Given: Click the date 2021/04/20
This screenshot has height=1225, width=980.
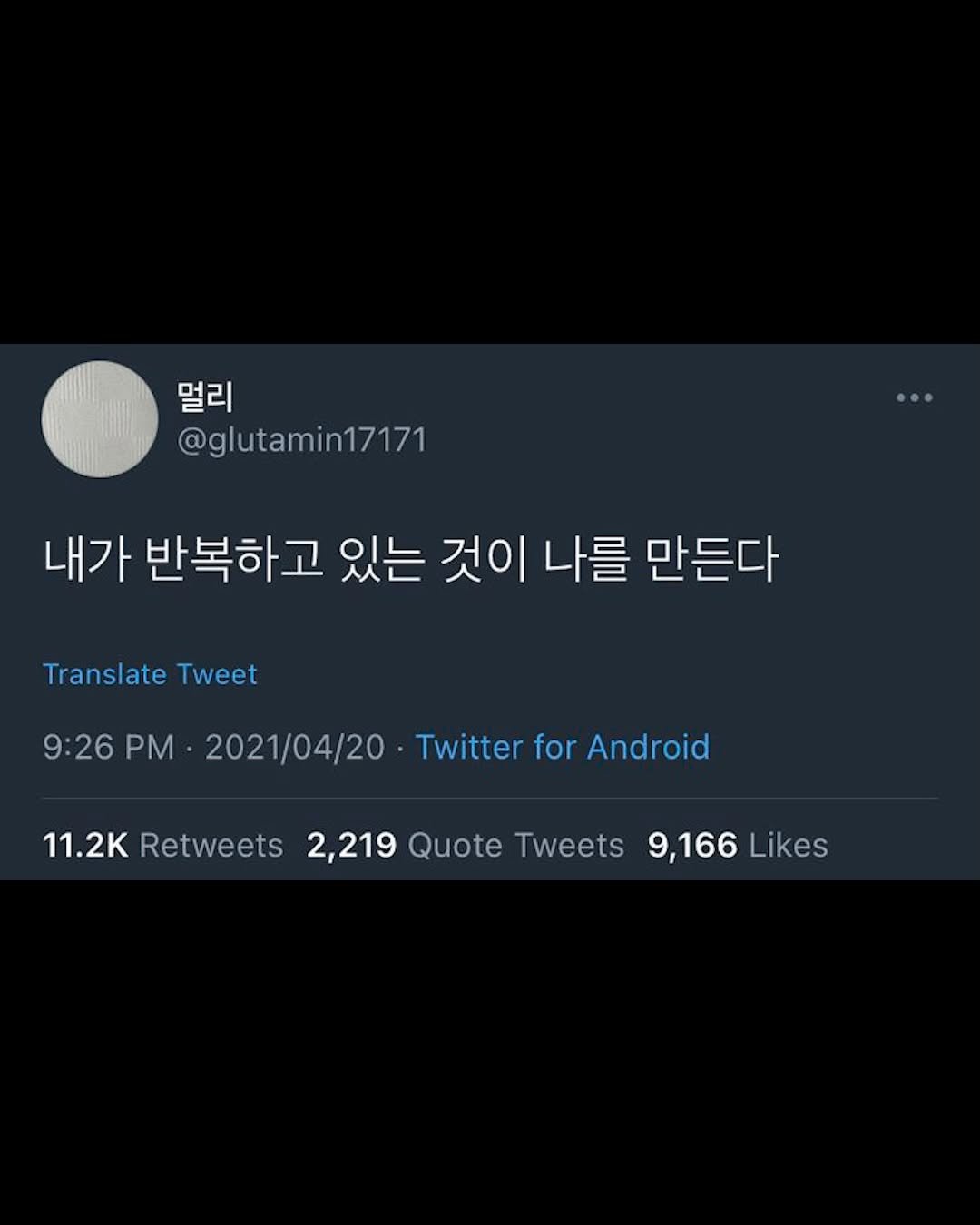Looking at the screenshot, I should (295, 747).
